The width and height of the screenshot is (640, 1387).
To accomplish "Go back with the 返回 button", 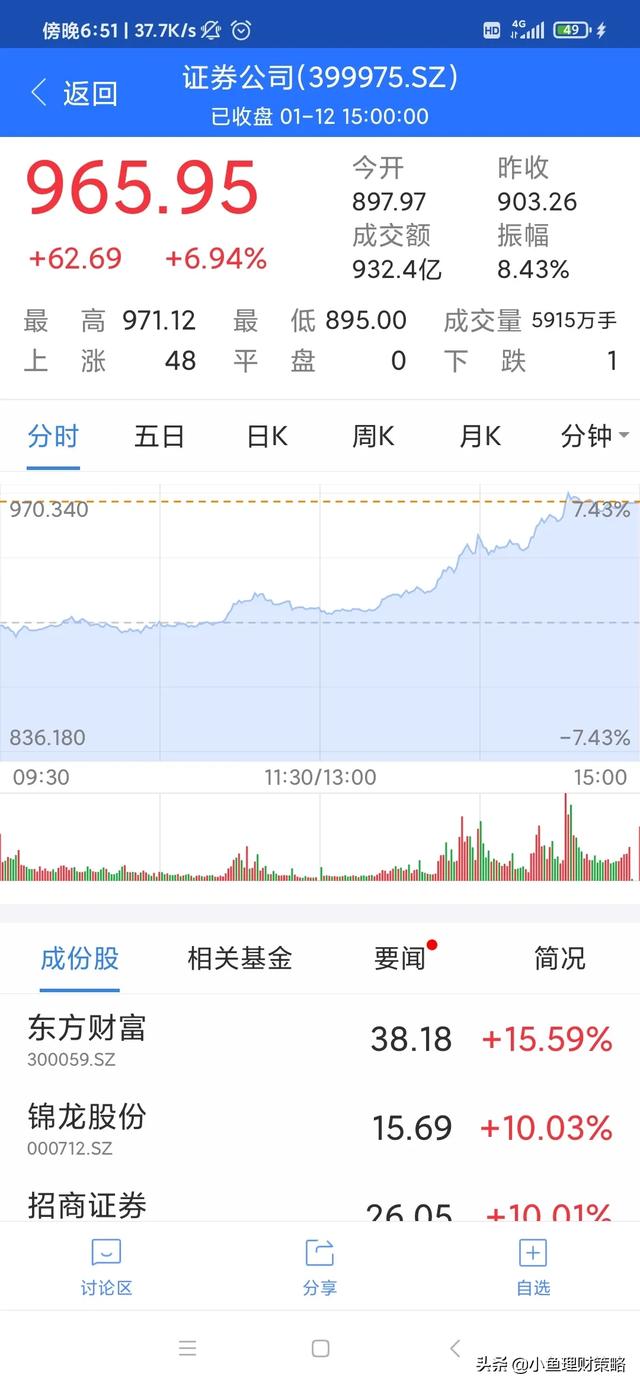I will (x=75, y=94).
